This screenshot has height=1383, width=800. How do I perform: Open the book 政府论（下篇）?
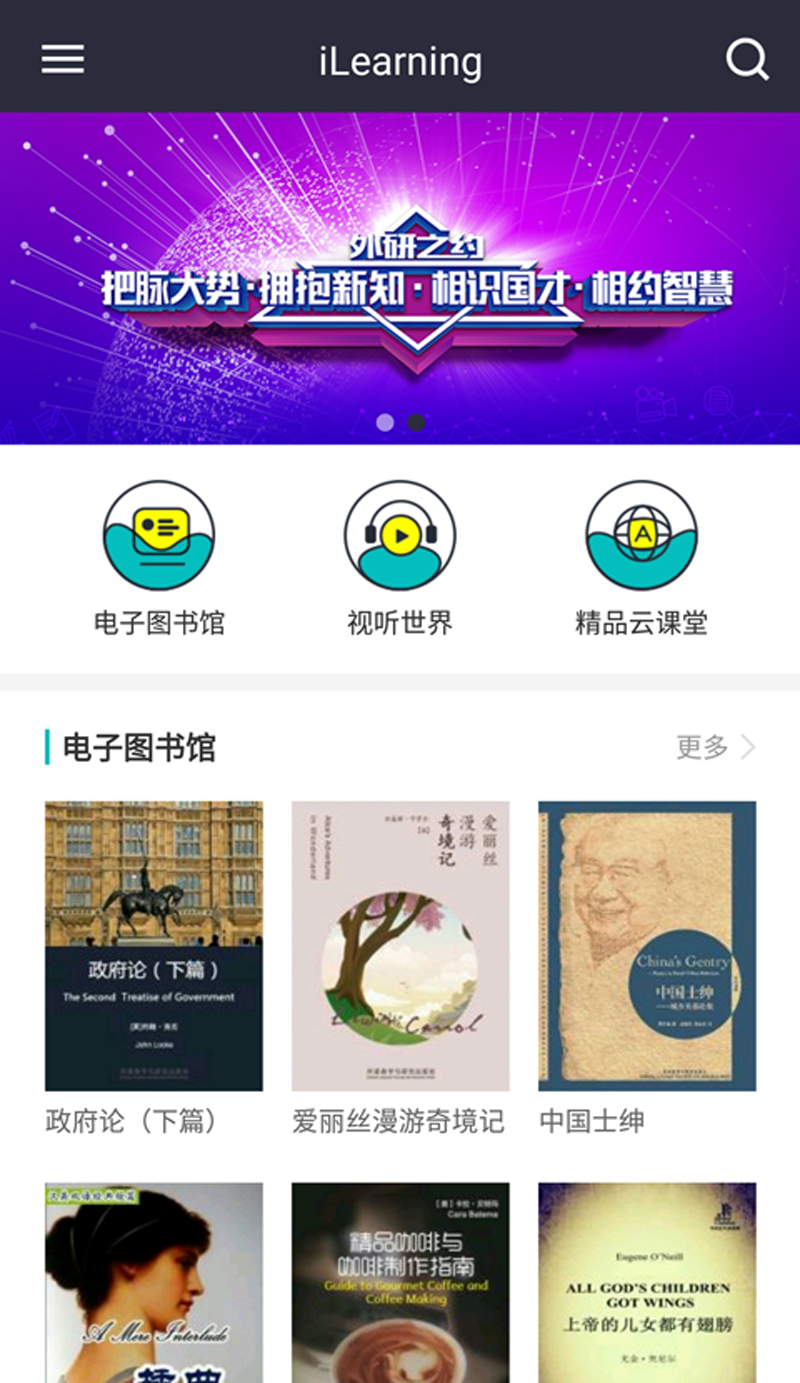point(154,945)
